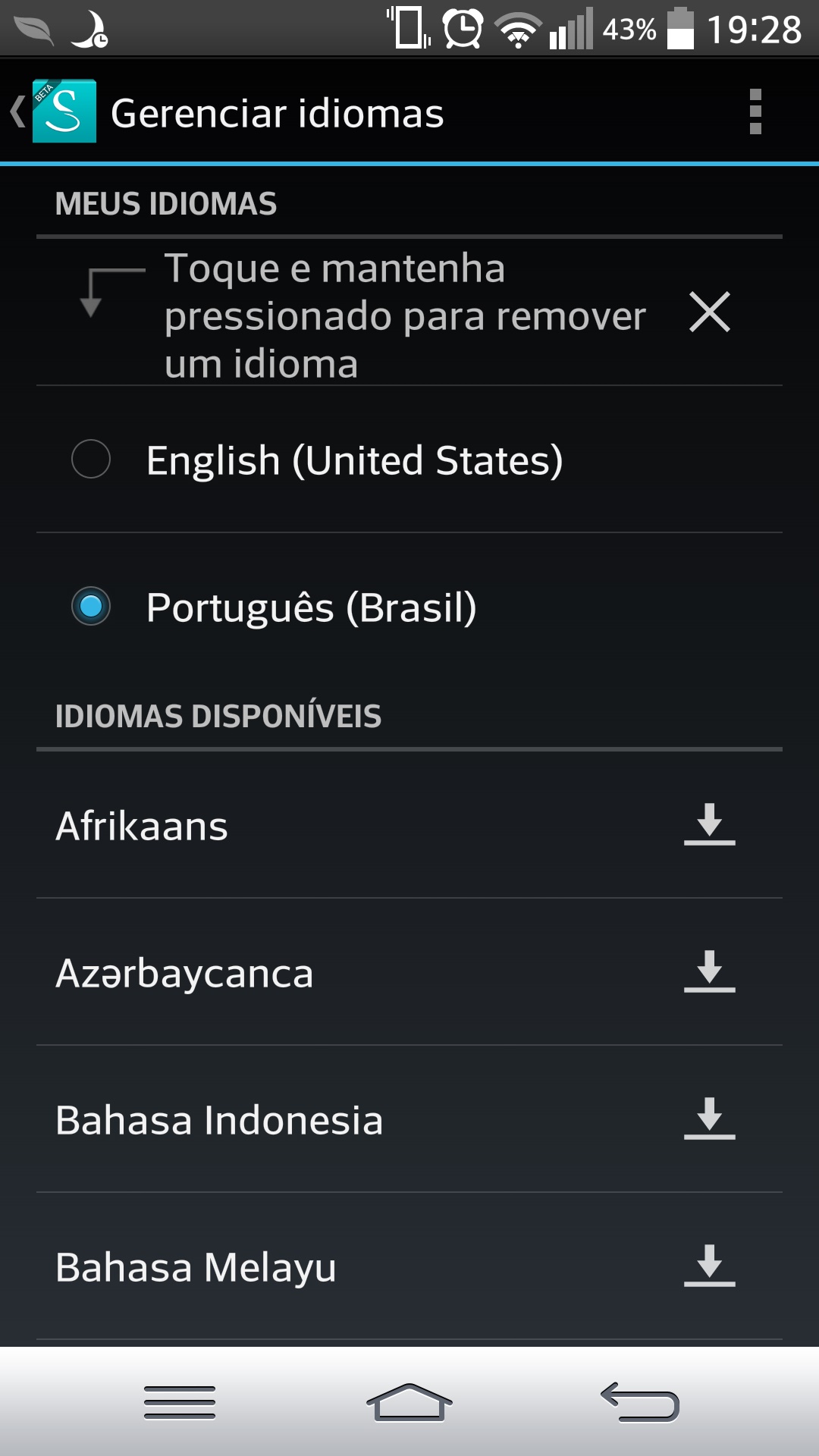The height and width of the screenshot is (1456, 819).
Task: Select Português (Brasil) radio button
Action: point(91,607)
